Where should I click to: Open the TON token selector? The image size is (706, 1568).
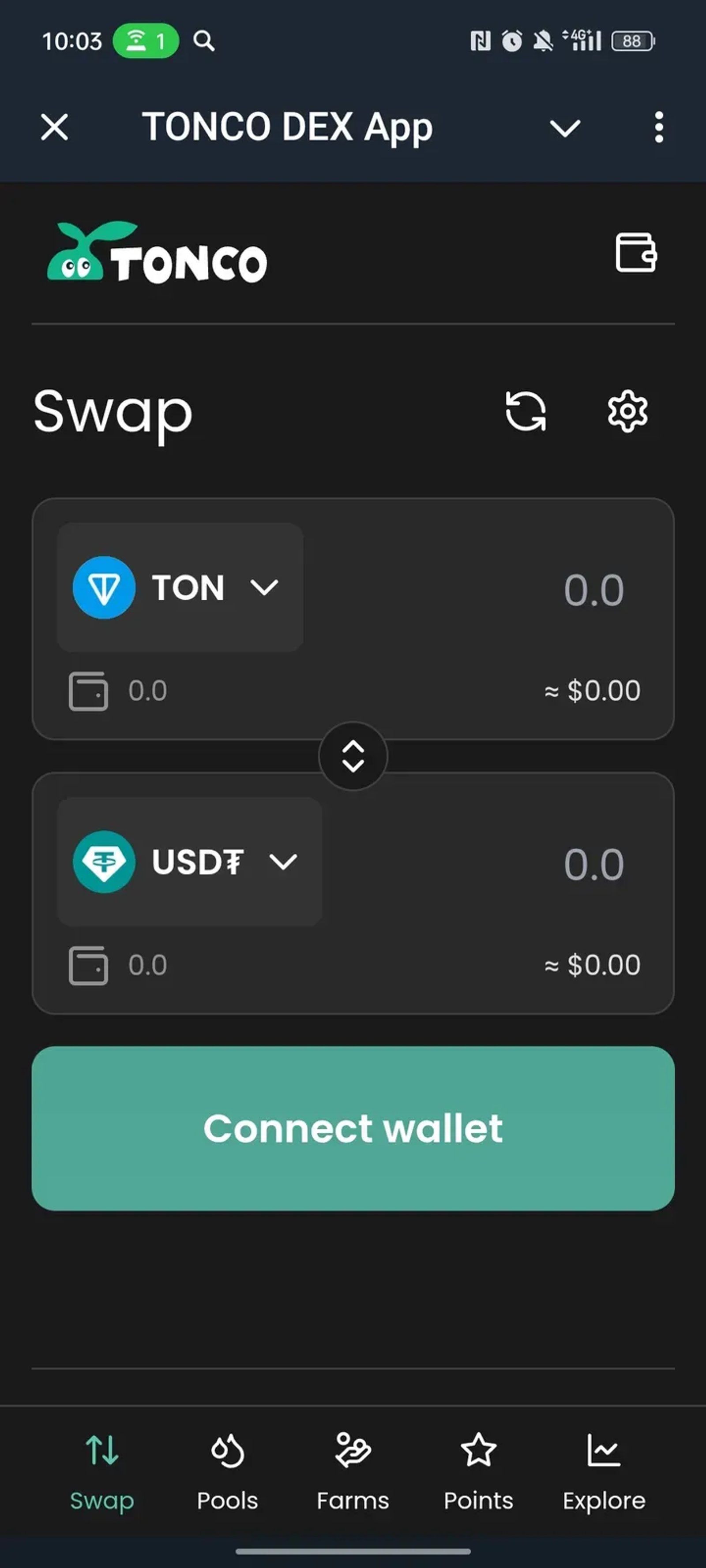coord(179,587)
